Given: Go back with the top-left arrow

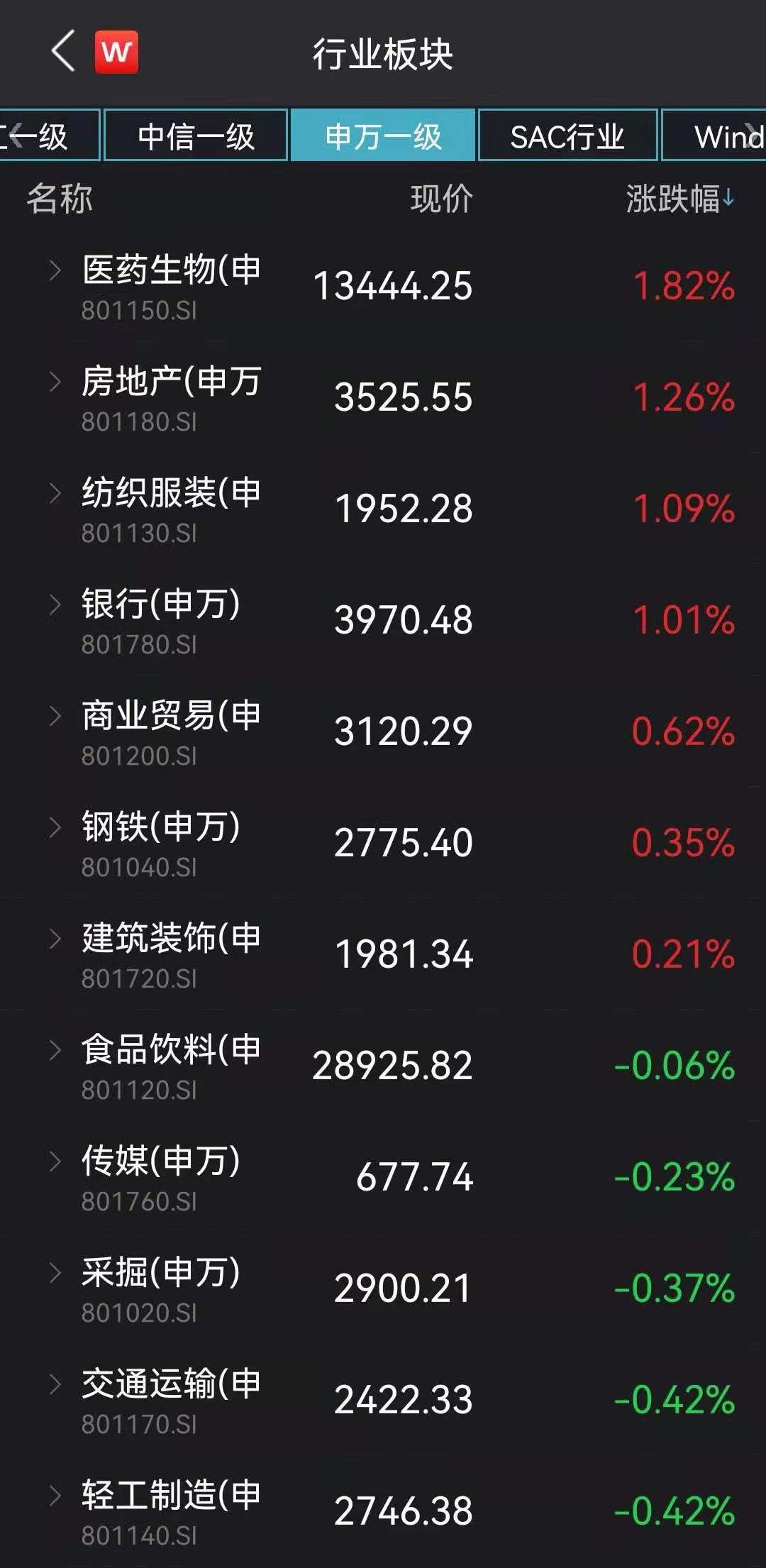Looking at the screenshot, I should [x=64, y=52].
